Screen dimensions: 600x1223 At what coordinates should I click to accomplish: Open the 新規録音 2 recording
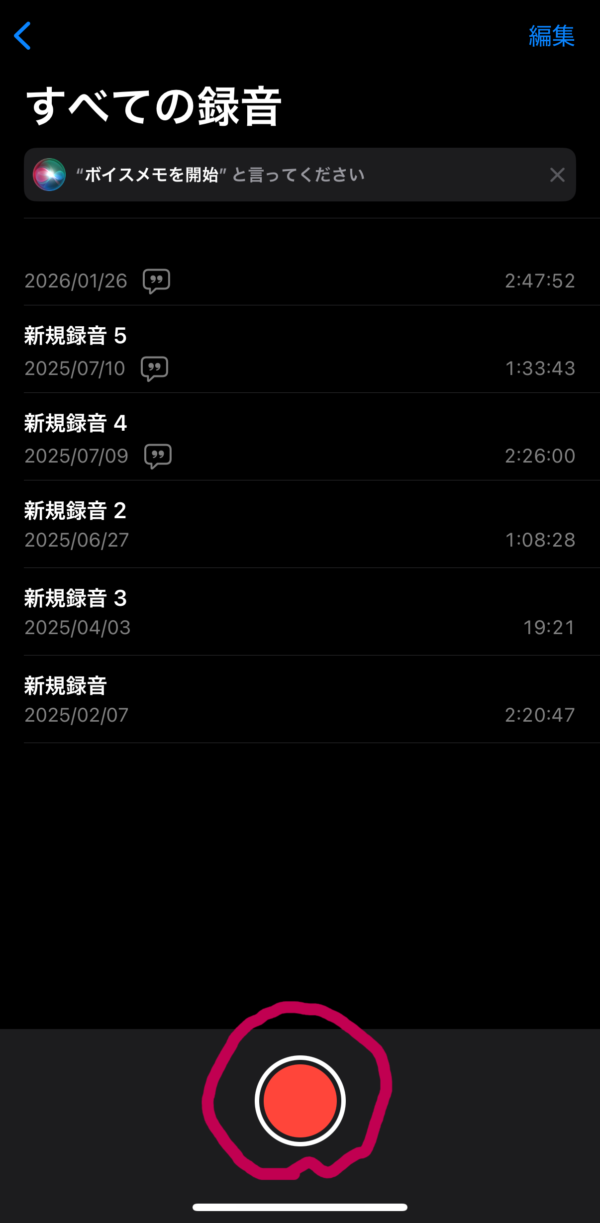coord(299,525)
